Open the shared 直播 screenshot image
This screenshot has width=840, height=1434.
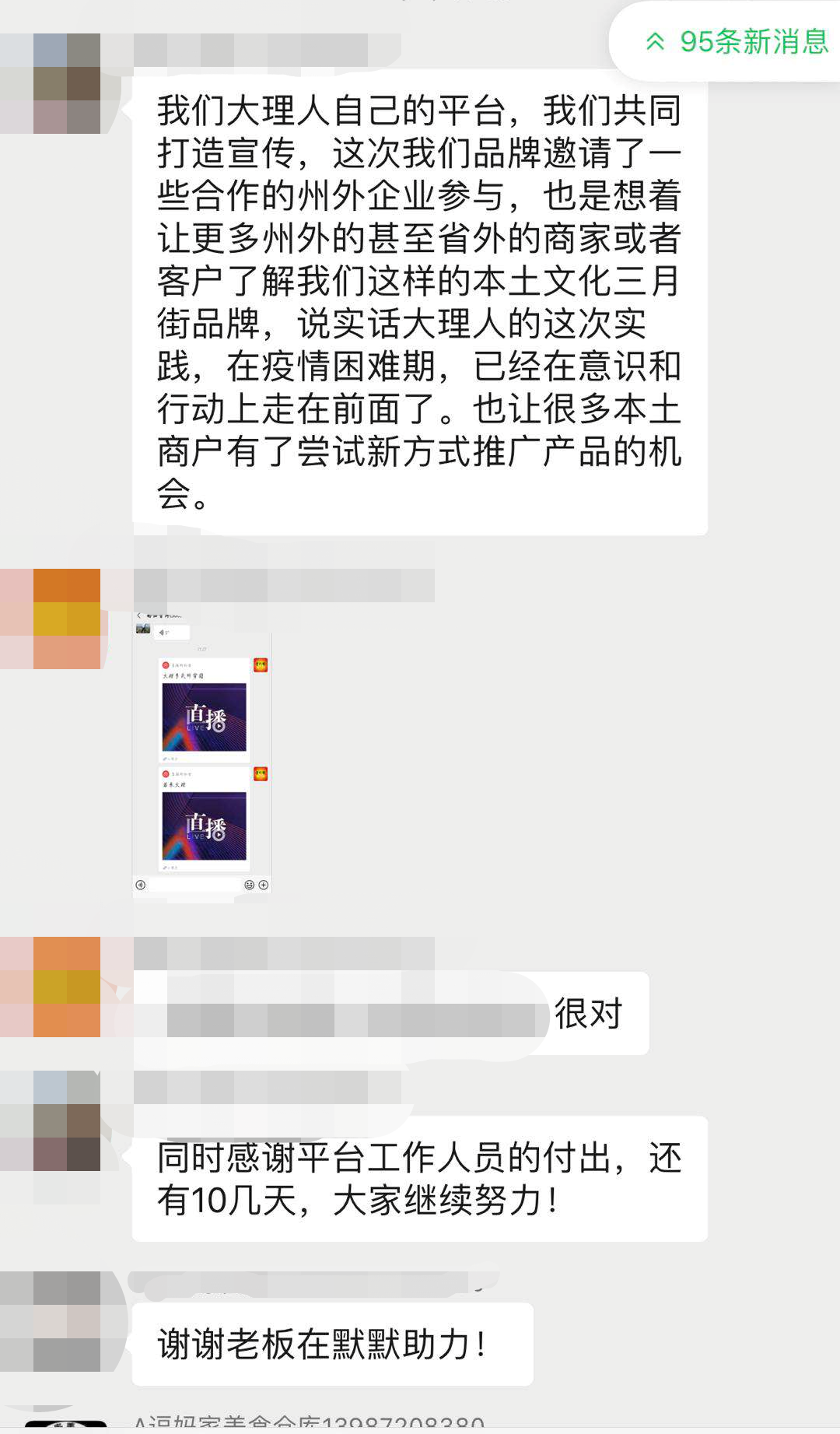(x=202, y=753)
